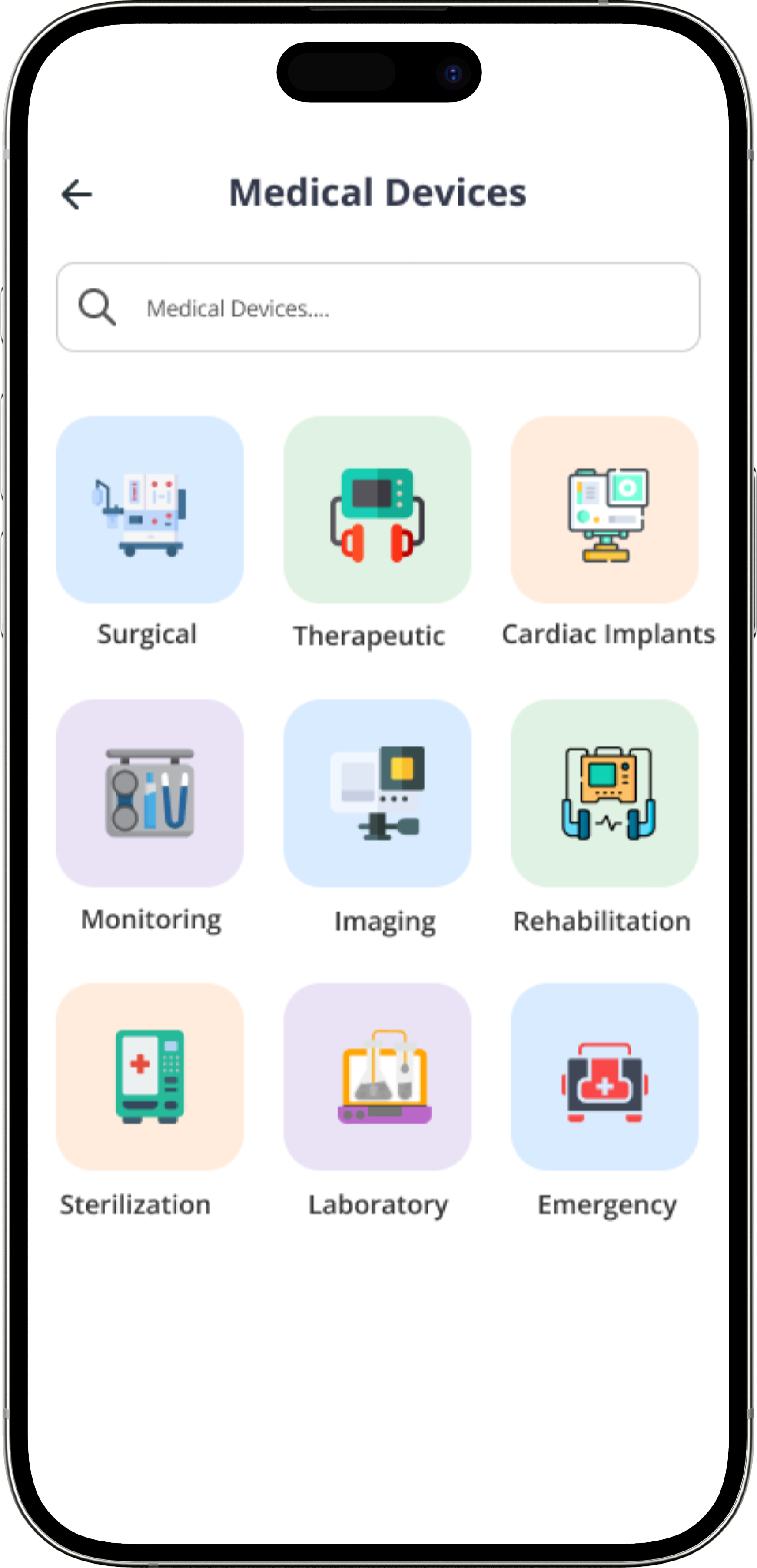This screenshot has width=757, height=1568.
Task: Select the Laboratory tile
Action: 377,1076
